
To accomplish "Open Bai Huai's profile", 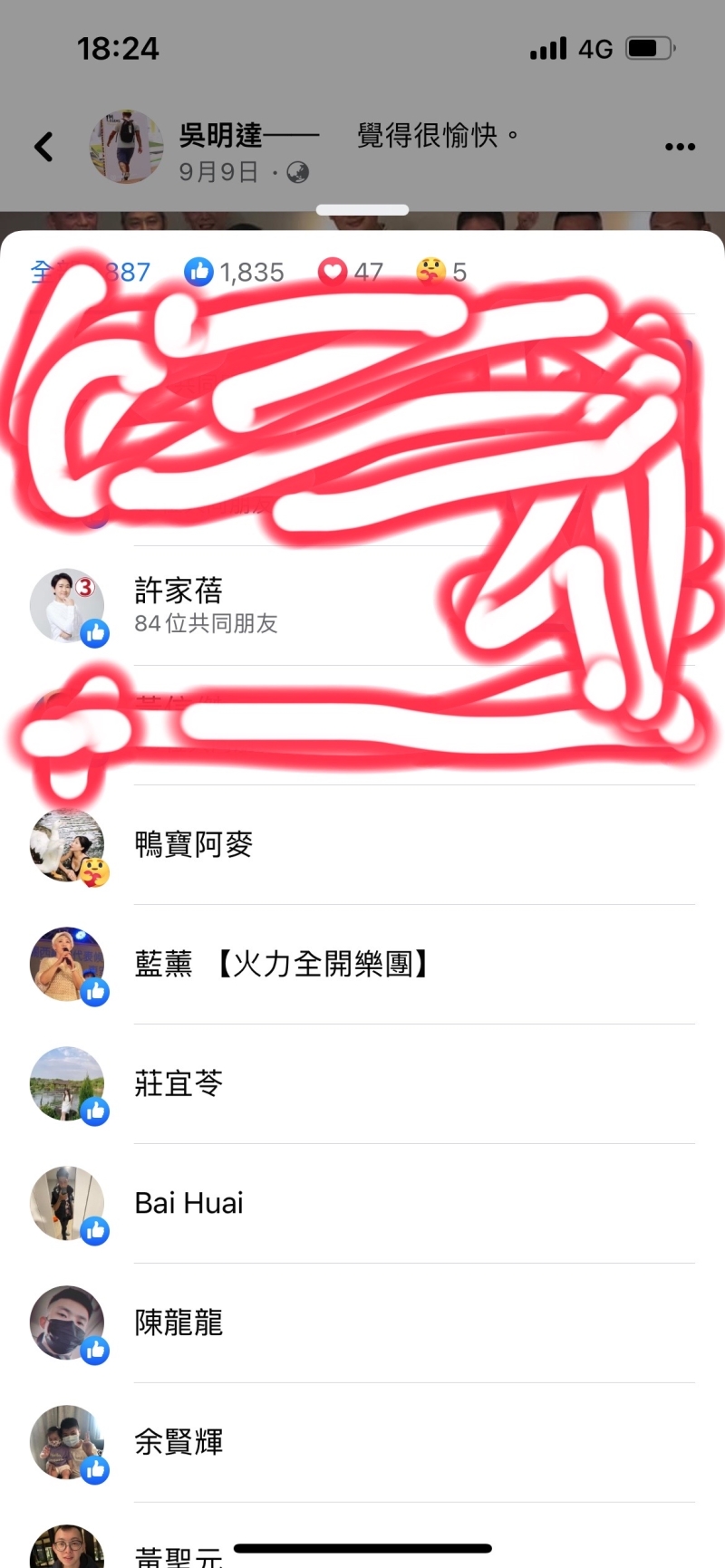I will 188,1203.
